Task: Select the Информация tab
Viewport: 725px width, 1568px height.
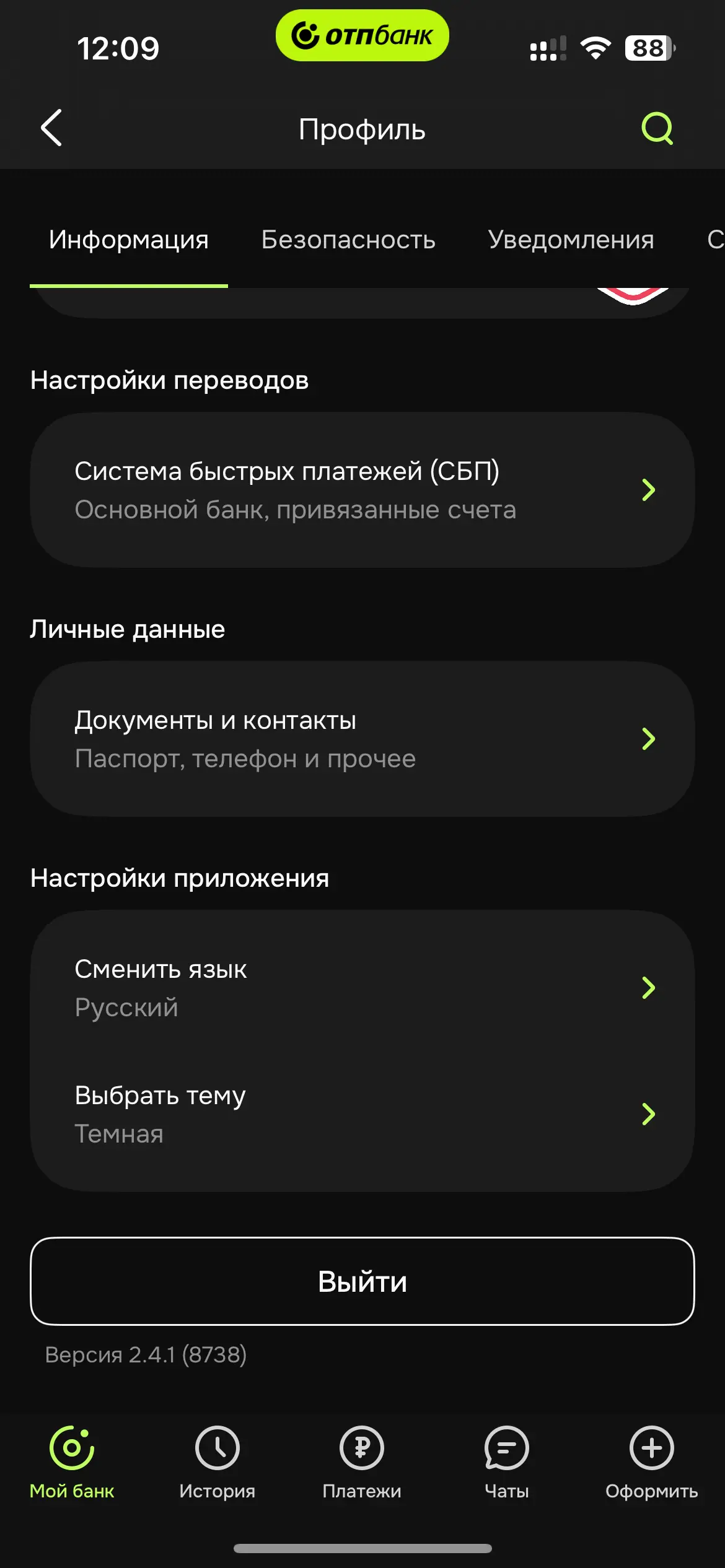Action: [x=129, y=240]
